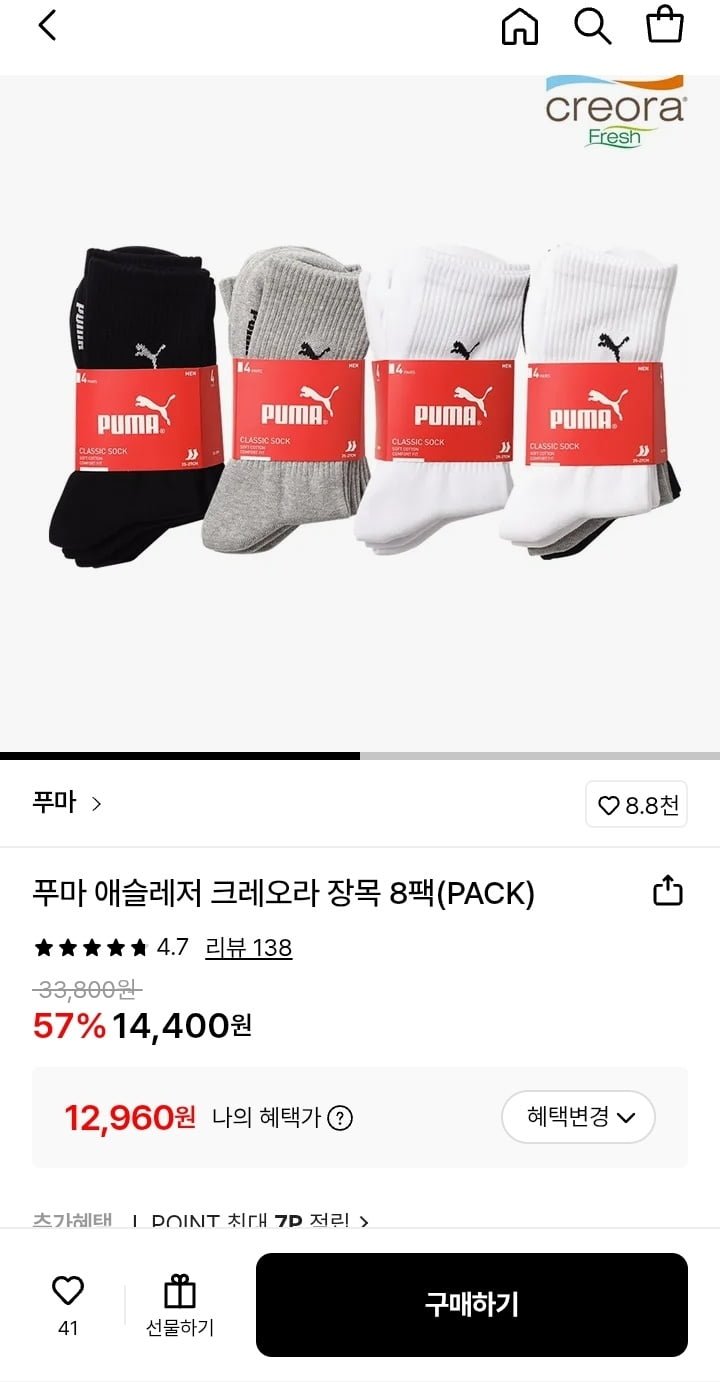Screen dimensions: 720x1382
Task: Open the 혜택변경 dropdown
Action: coord(577,1117)
